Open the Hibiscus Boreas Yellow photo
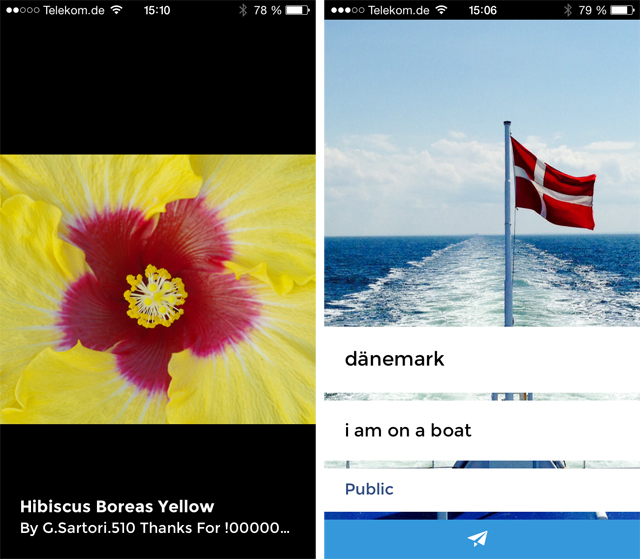 click(x=158, y=289)
